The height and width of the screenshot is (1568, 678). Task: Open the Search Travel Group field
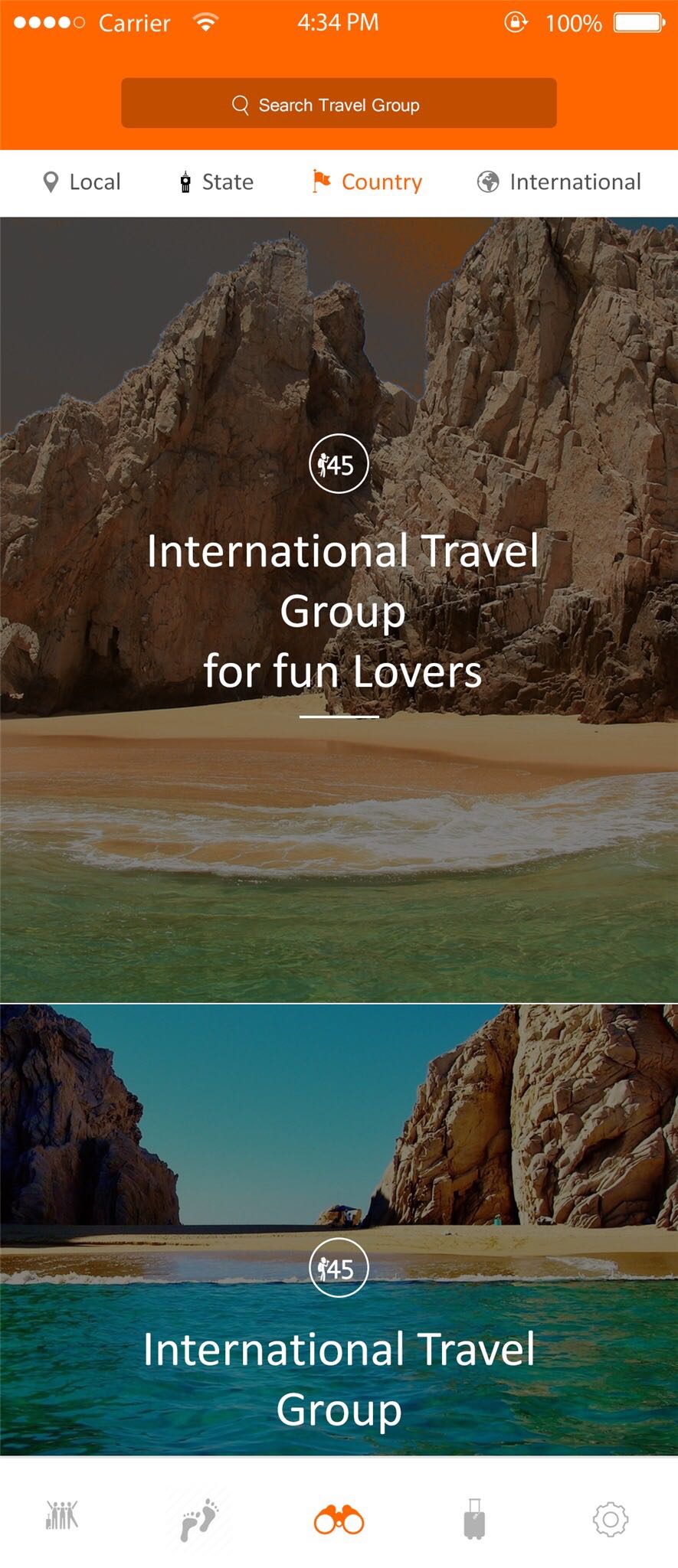339,103
